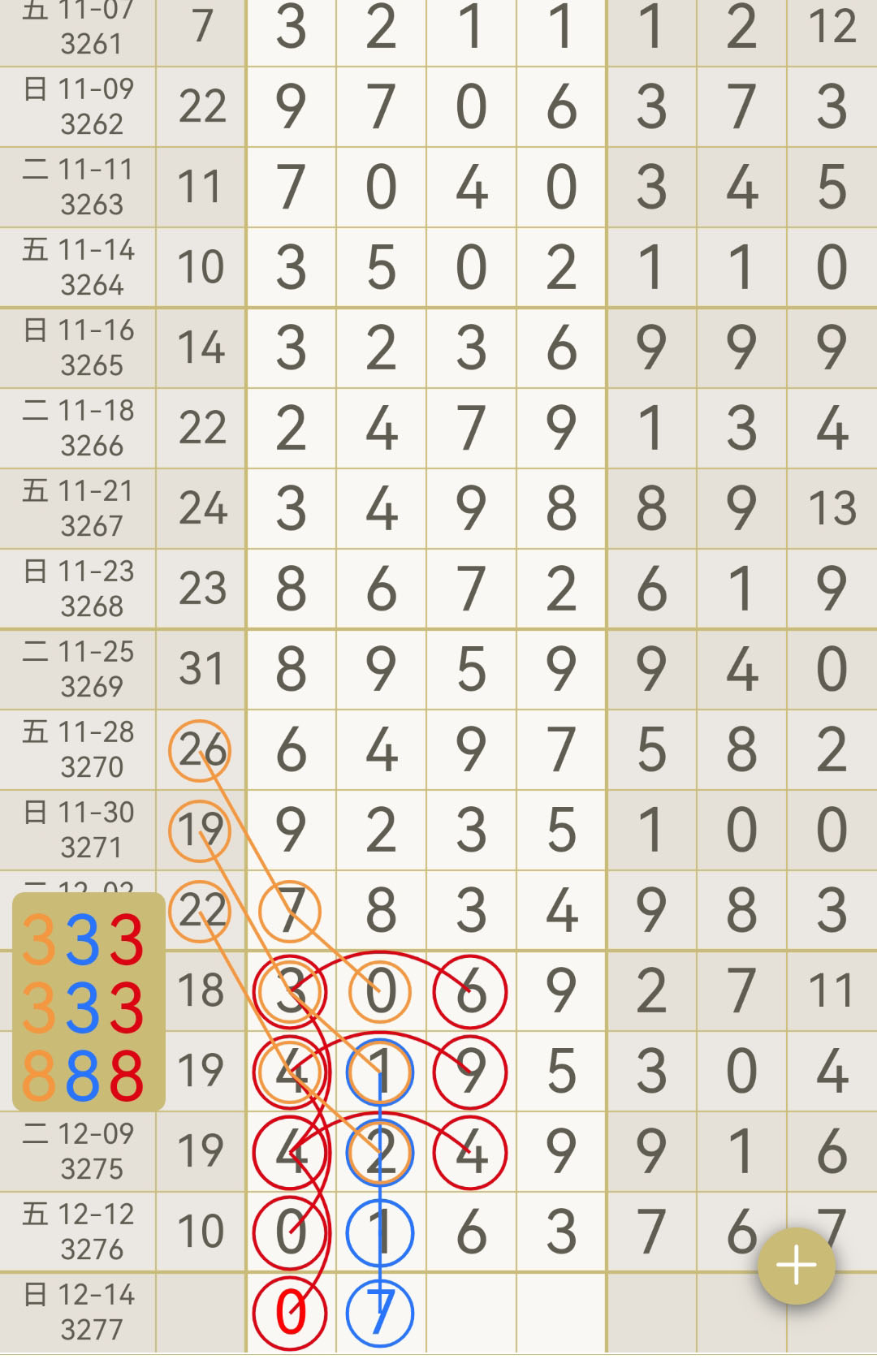Tap the orange circled 26 beside row 3270

[200, 751]
